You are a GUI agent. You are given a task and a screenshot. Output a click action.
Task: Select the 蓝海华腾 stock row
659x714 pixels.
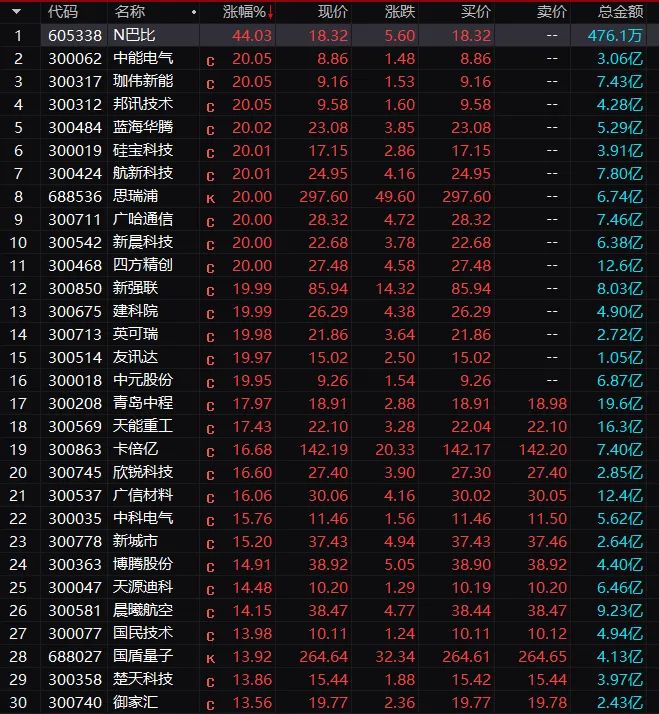click(x=143, y=128)
